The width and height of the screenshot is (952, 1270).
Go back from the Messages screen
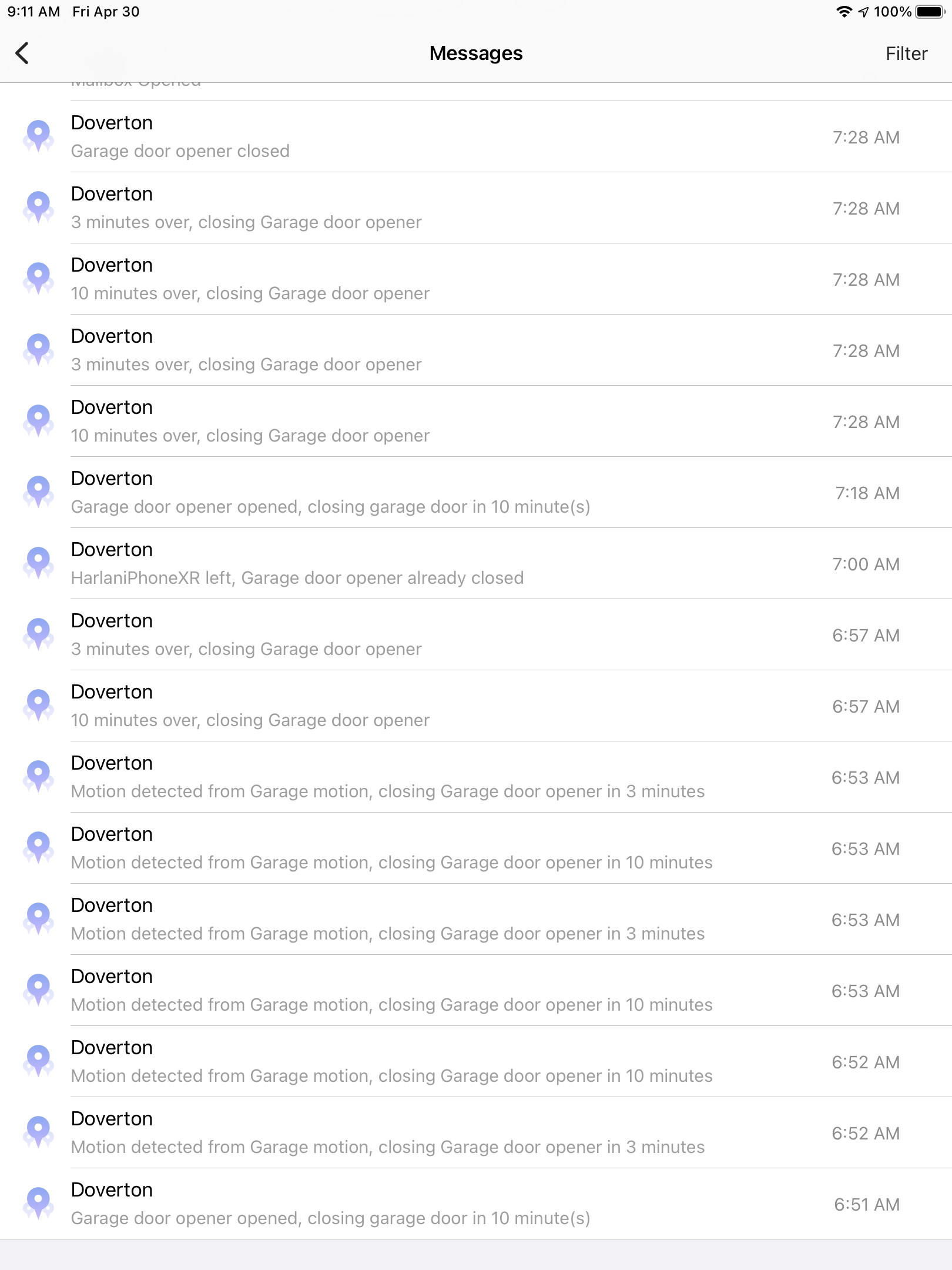coord(22,54)
